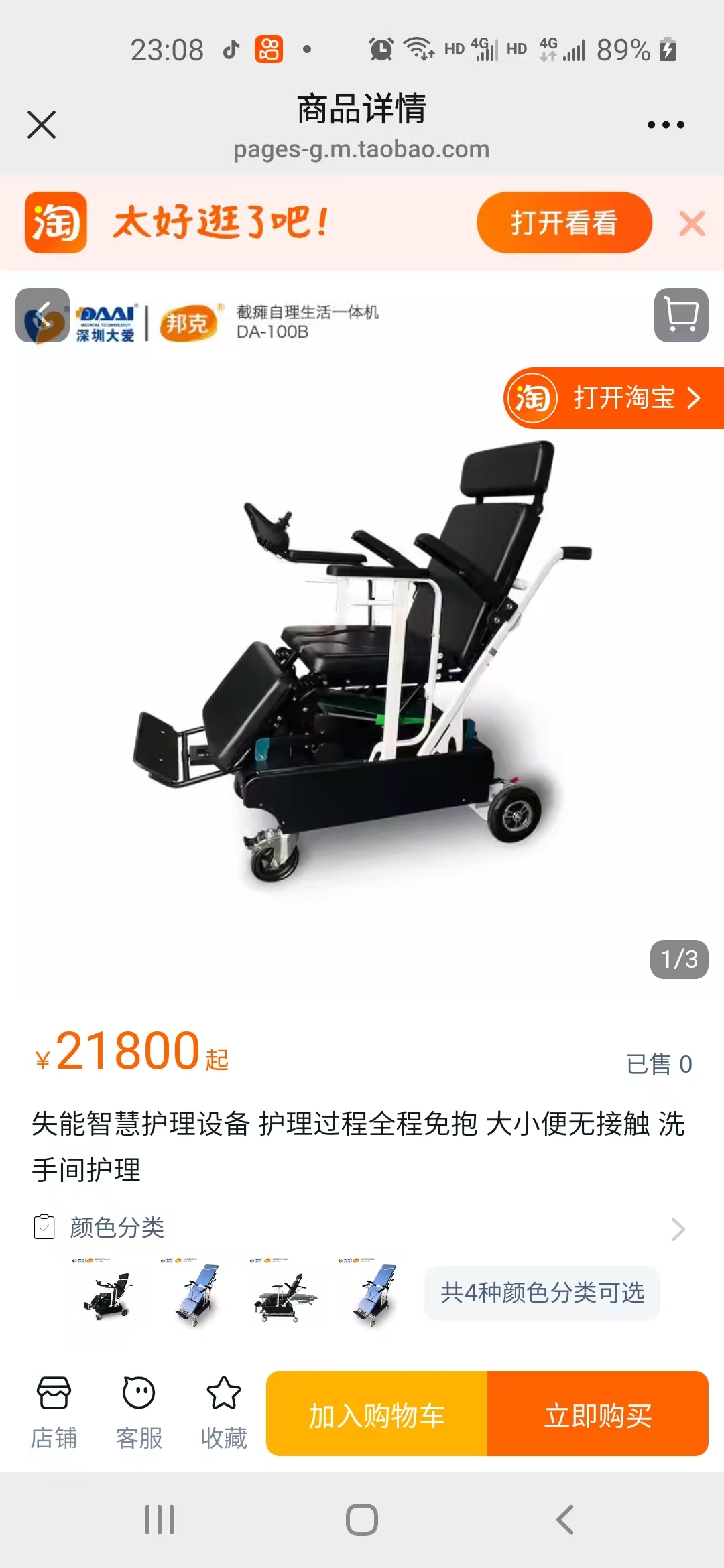Viewport: 724px width, 1568px height.
Task: Go to the home screen
Action: [x=362, y=1520]
